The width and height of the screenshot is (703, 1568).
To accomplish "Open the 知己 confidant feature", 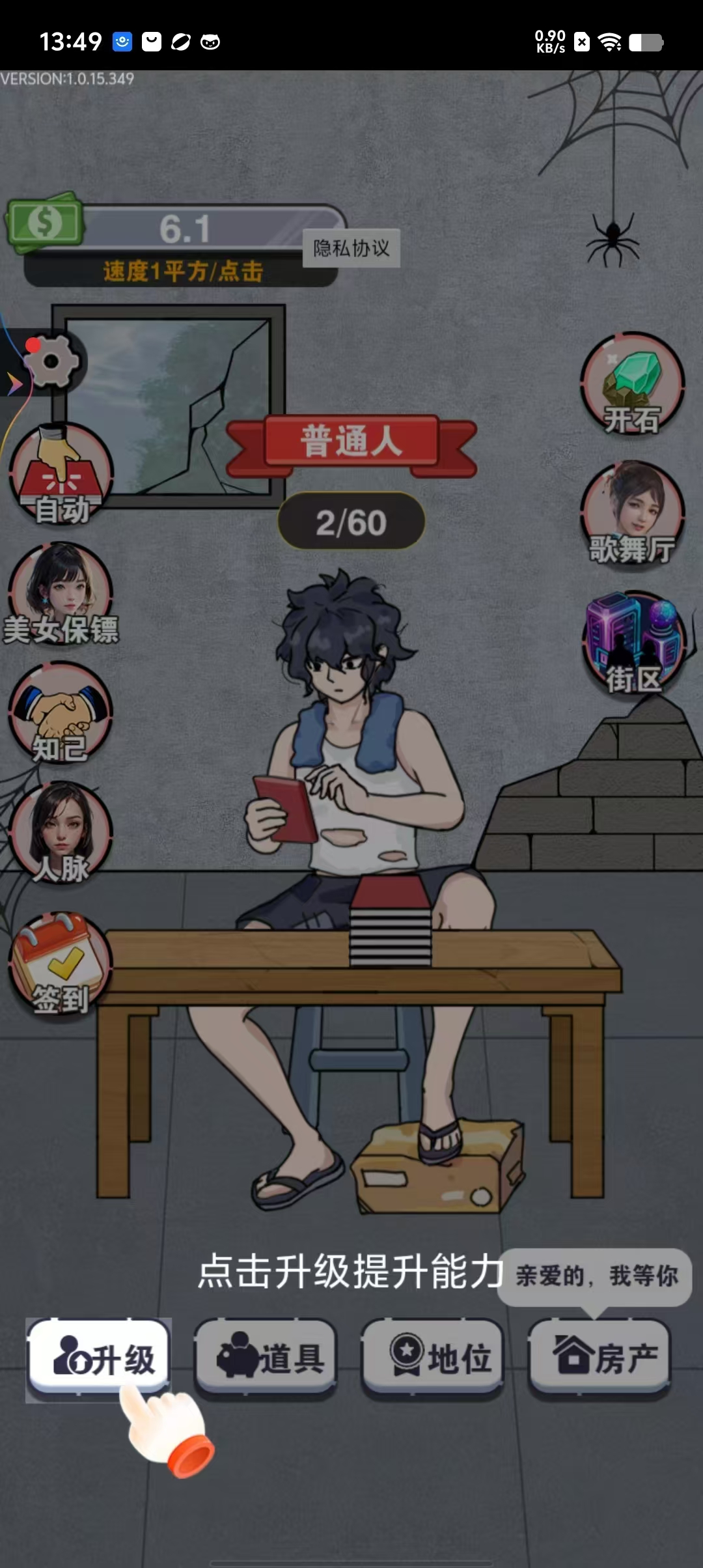I will pos(61,713).
